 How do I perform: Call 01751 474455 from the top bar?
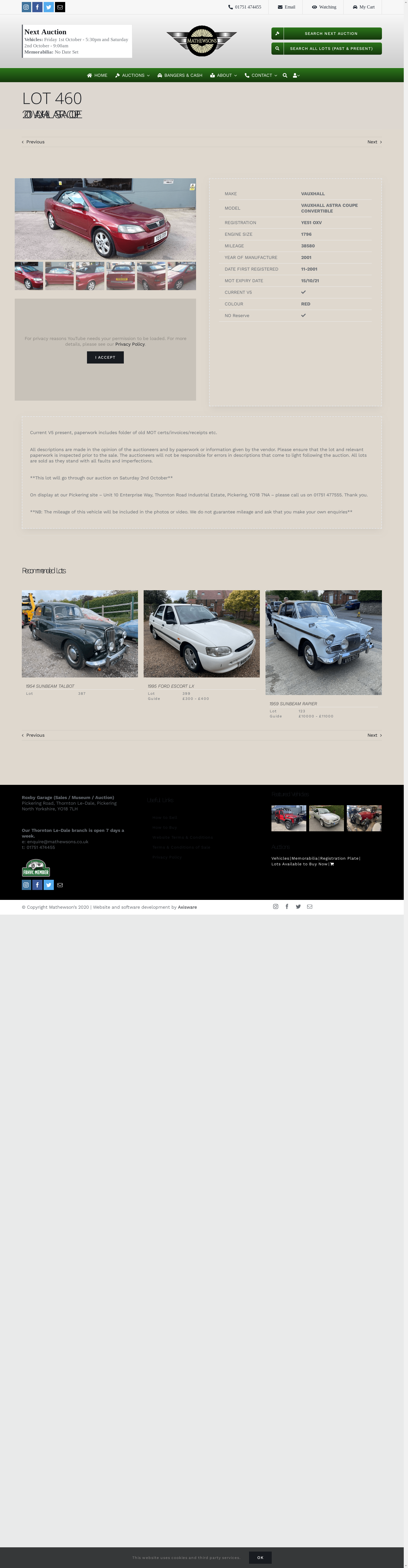pos(245,7)
